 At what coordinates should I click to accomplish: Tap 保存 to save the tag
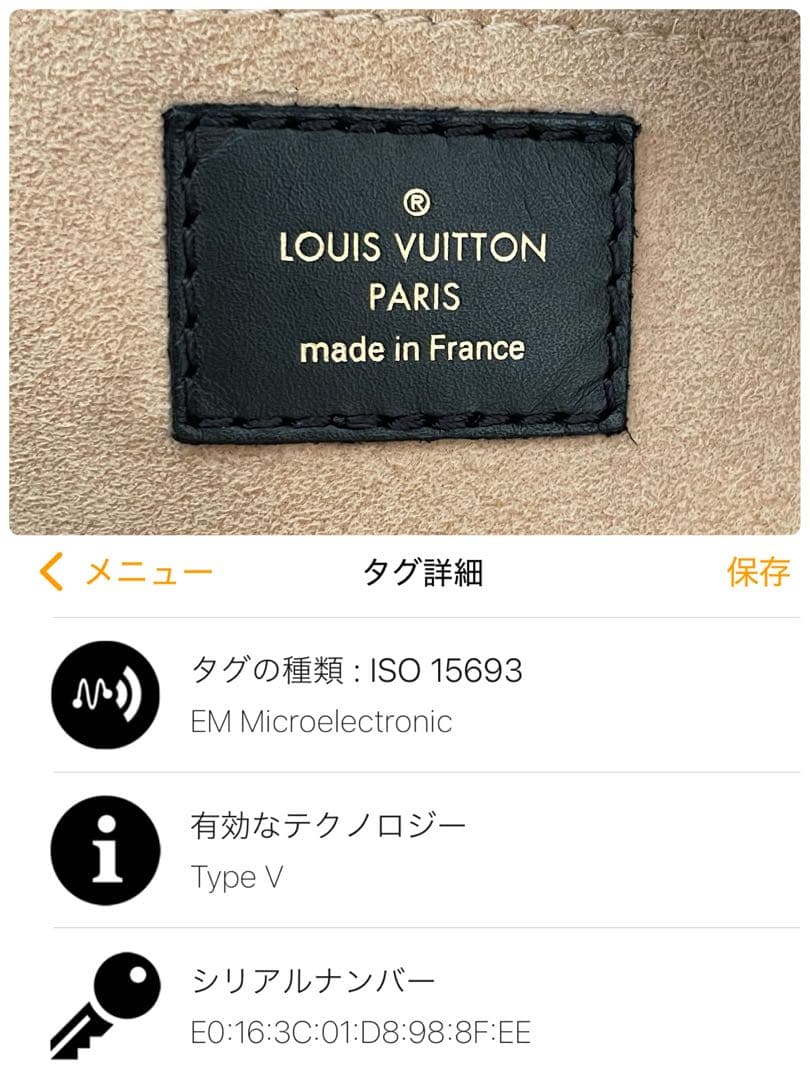757,569
